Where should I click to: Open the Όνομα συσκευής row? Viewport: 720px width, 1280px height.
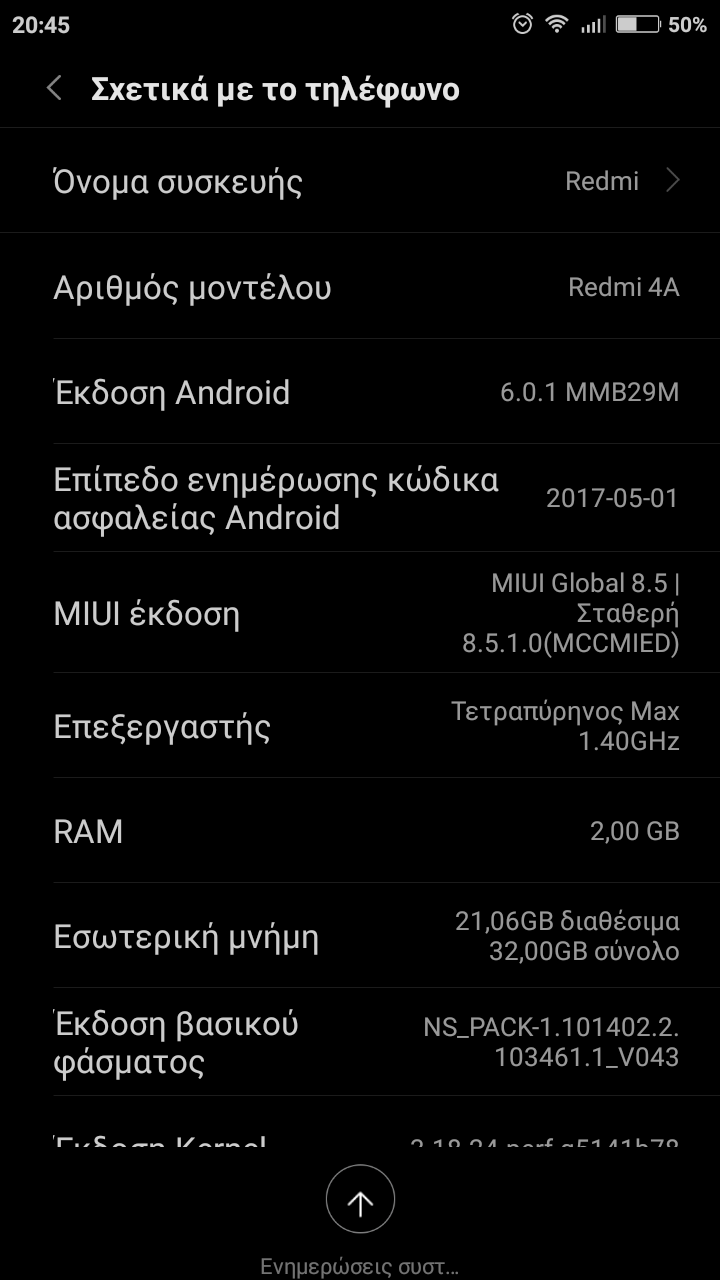360,181
